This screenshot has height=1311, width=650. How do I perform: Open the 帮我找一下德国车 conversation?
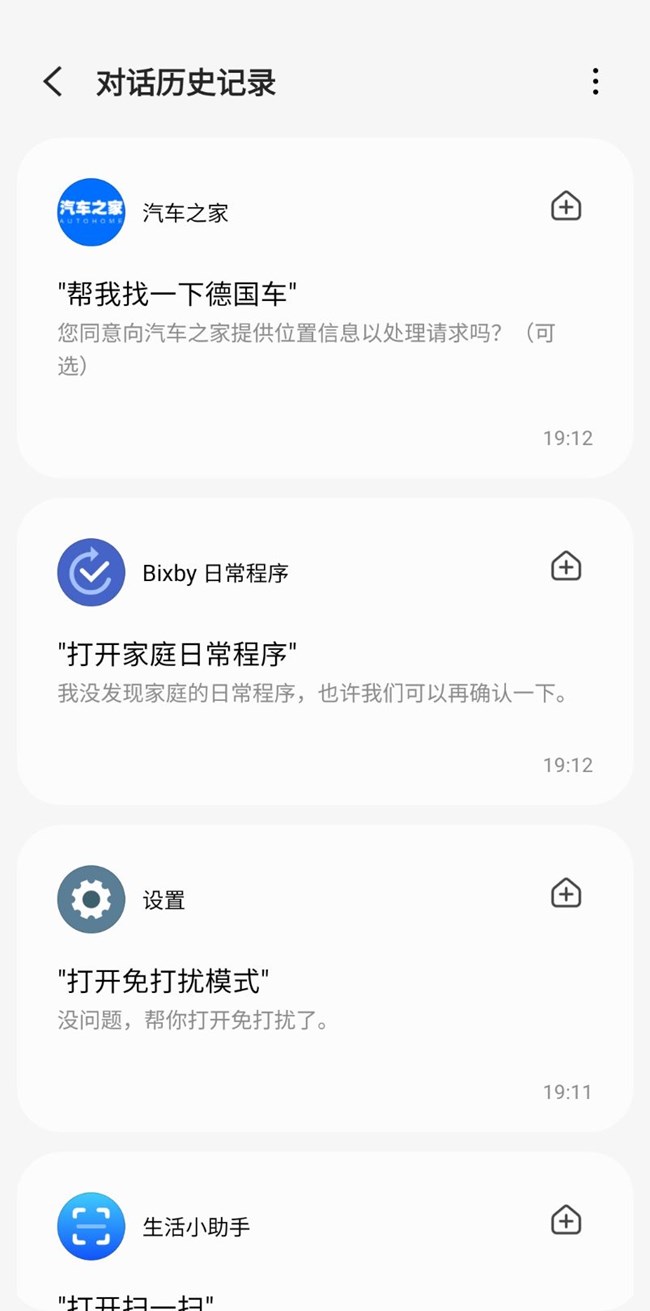click(325, 308)
